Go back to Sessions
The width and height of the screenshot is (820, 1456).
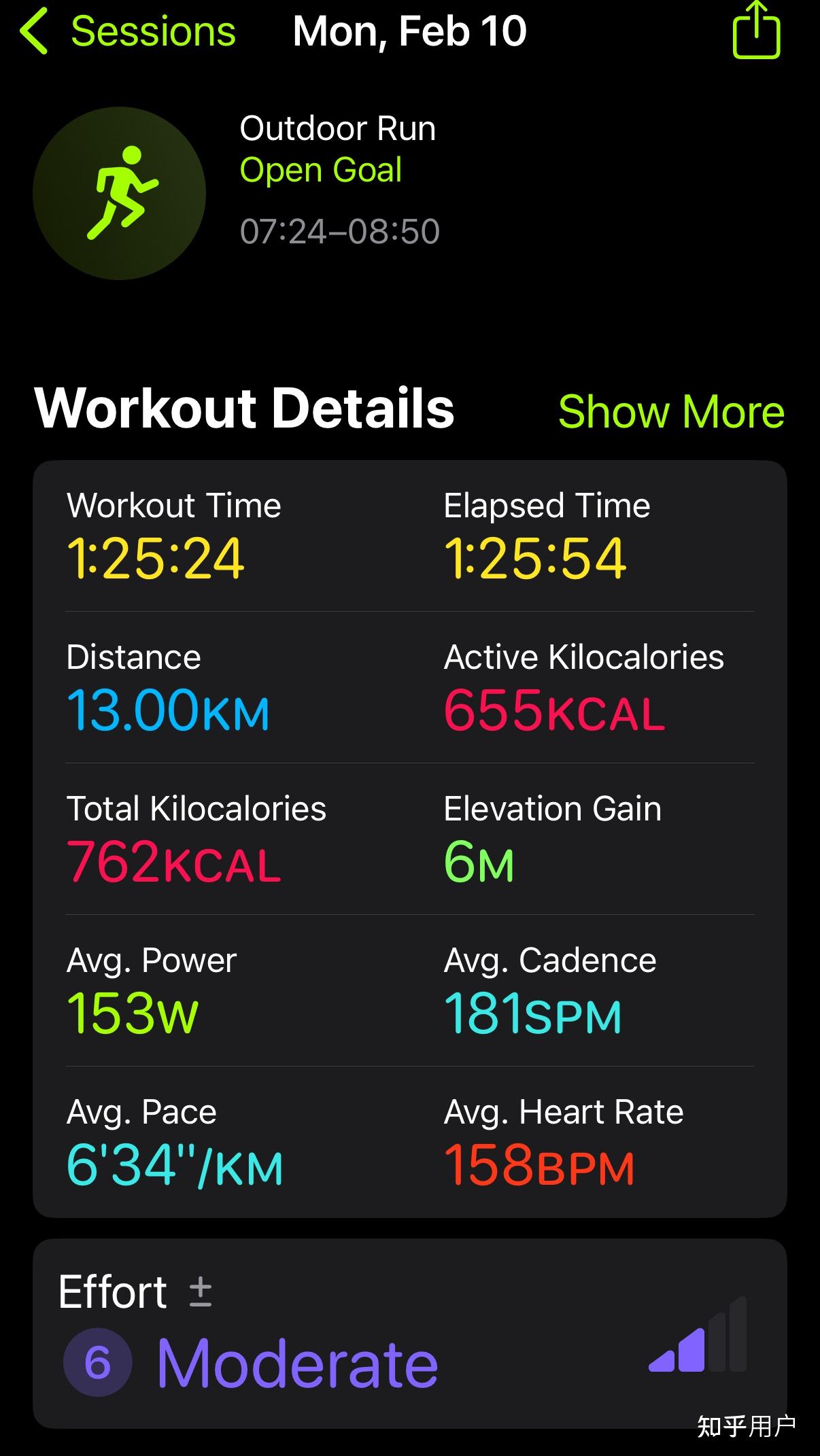[x=128, y=31]
